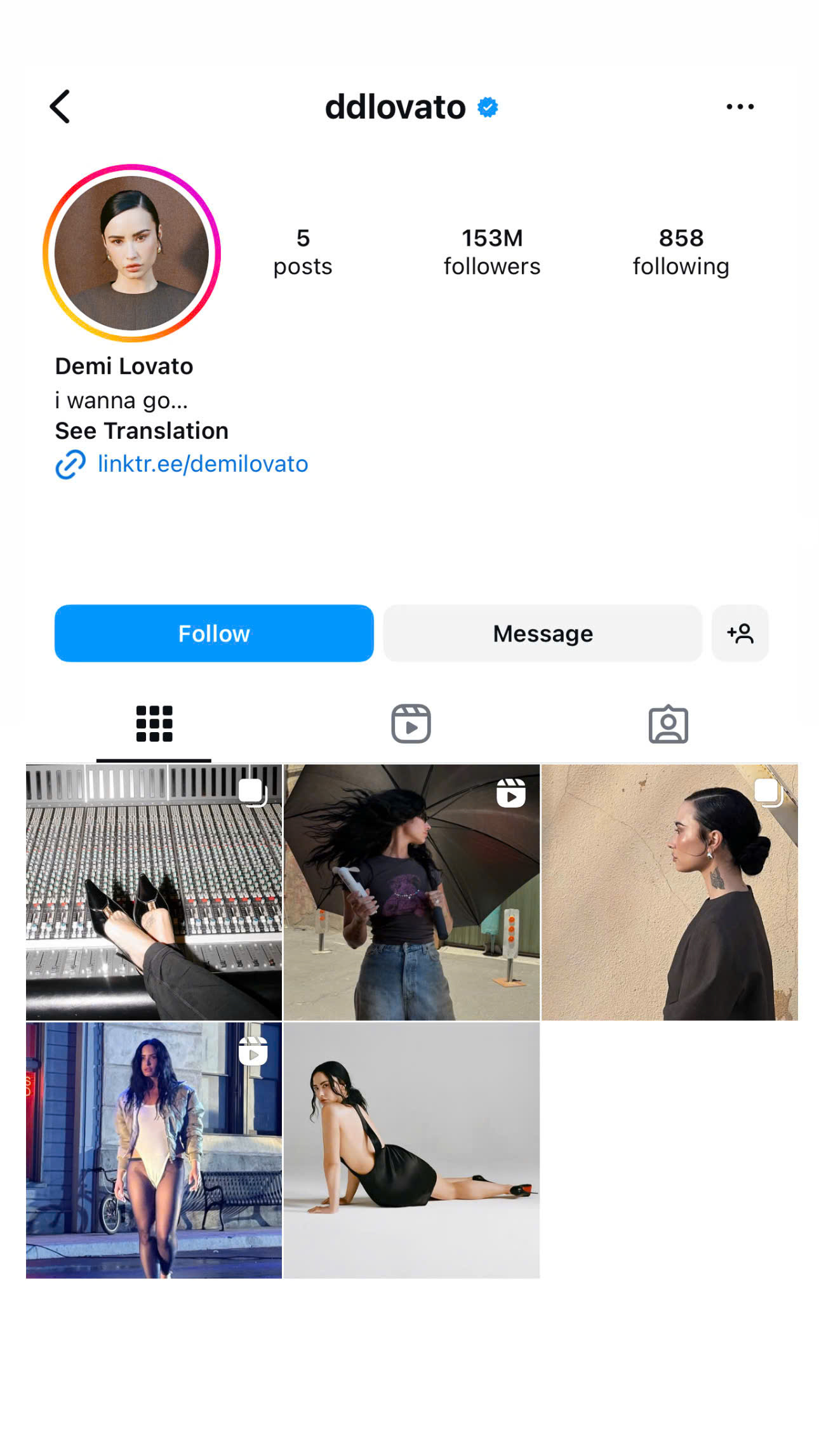Open the linktr.ee/demilovato link

tap(202, 464)
